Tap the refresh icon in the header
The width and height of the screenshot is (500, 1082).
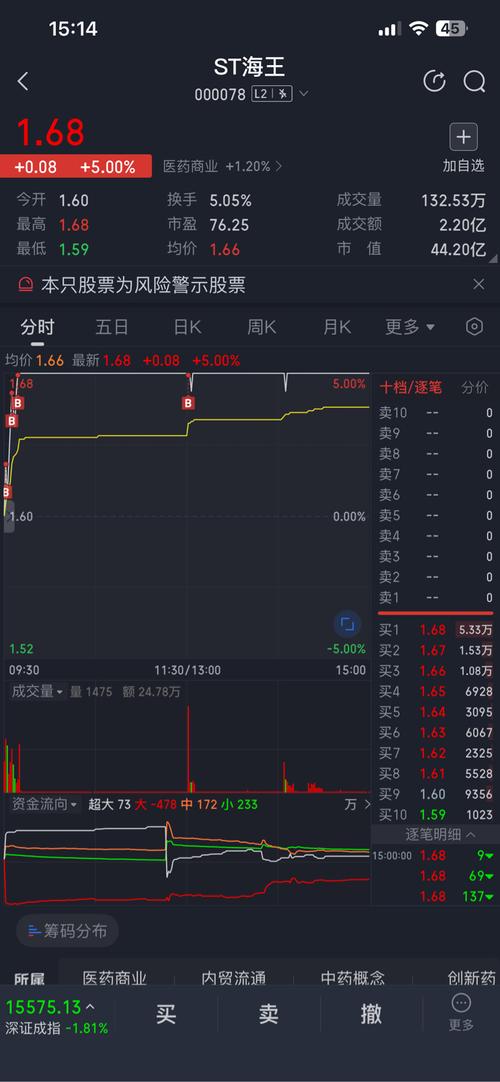(x=434, y=81)
